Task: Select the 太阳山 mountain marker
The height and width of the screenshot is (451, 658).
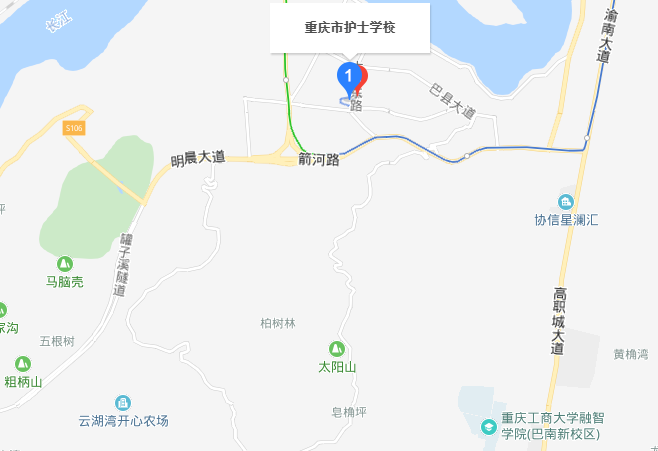Action: point(337,348)
